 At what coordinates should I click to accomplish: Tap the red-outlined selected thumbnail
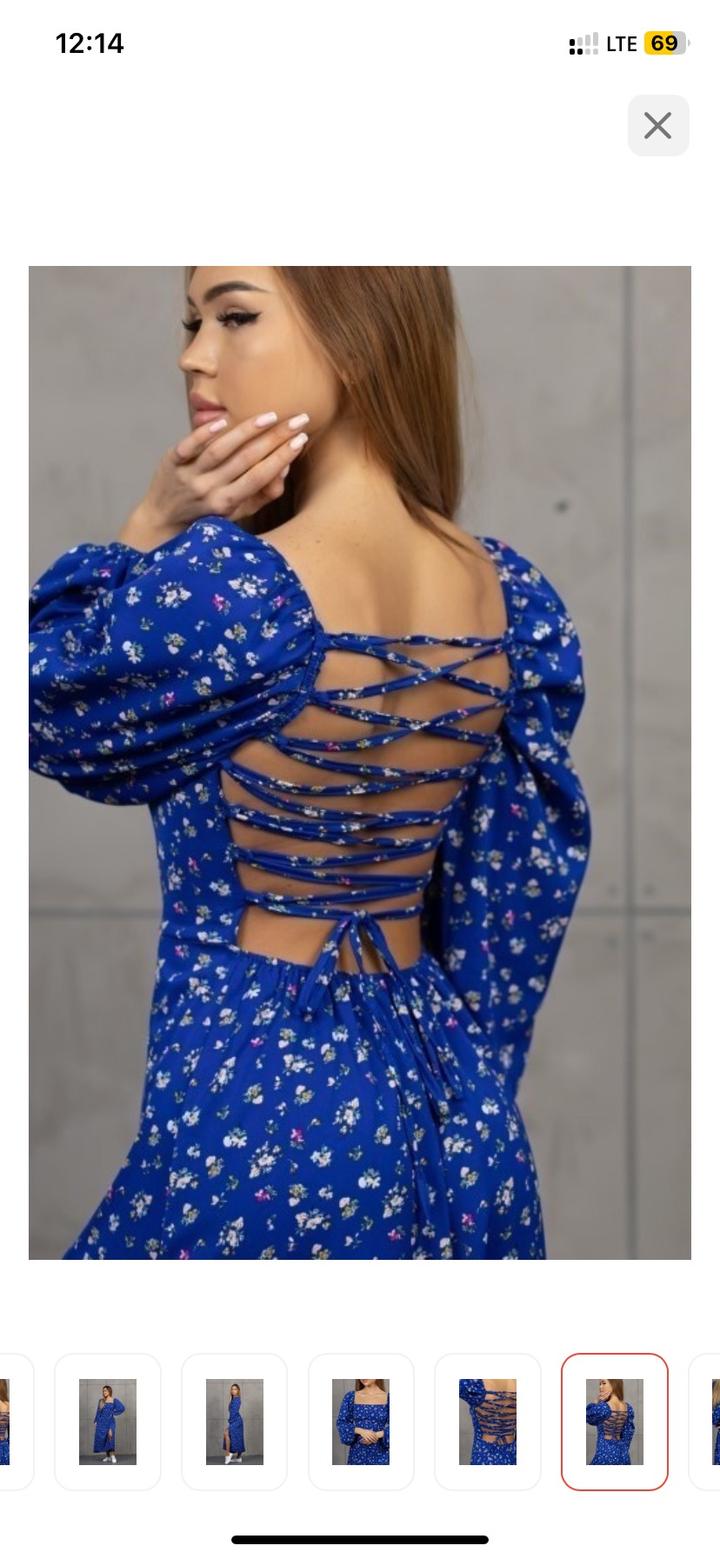pos(614,1421)
